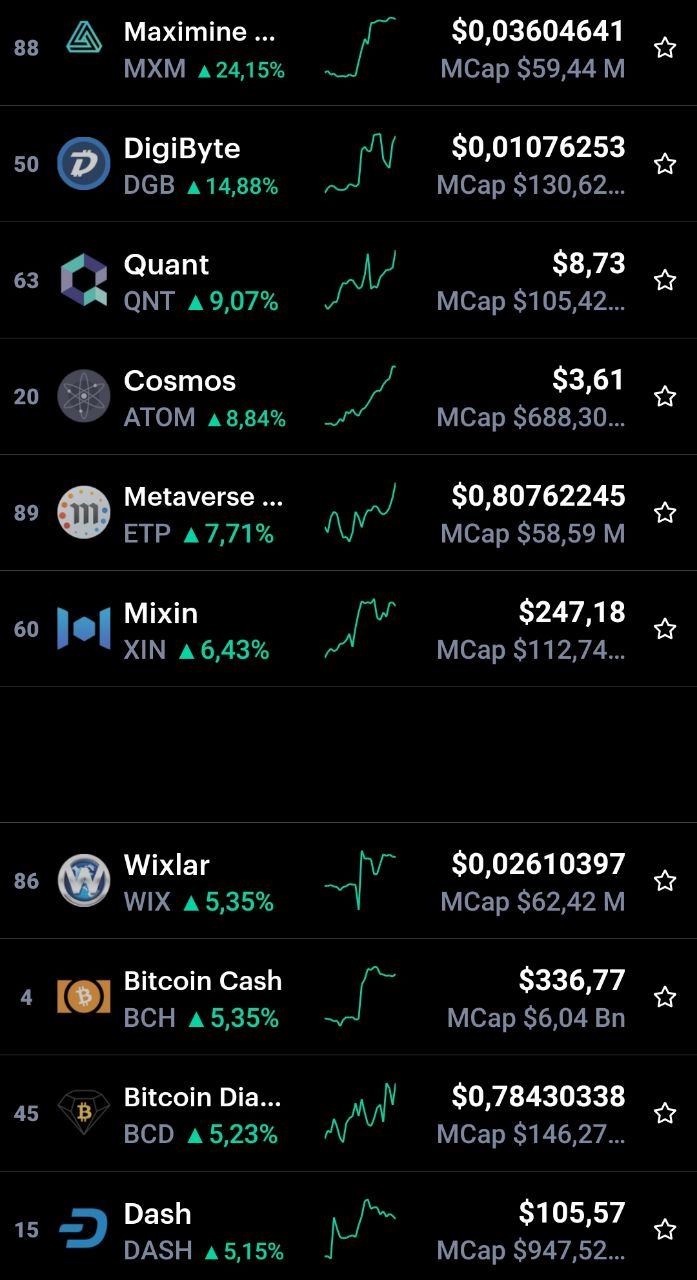Open DigiByte coin details
This screenshot has width=697, height=1280.
pos(348,164)
